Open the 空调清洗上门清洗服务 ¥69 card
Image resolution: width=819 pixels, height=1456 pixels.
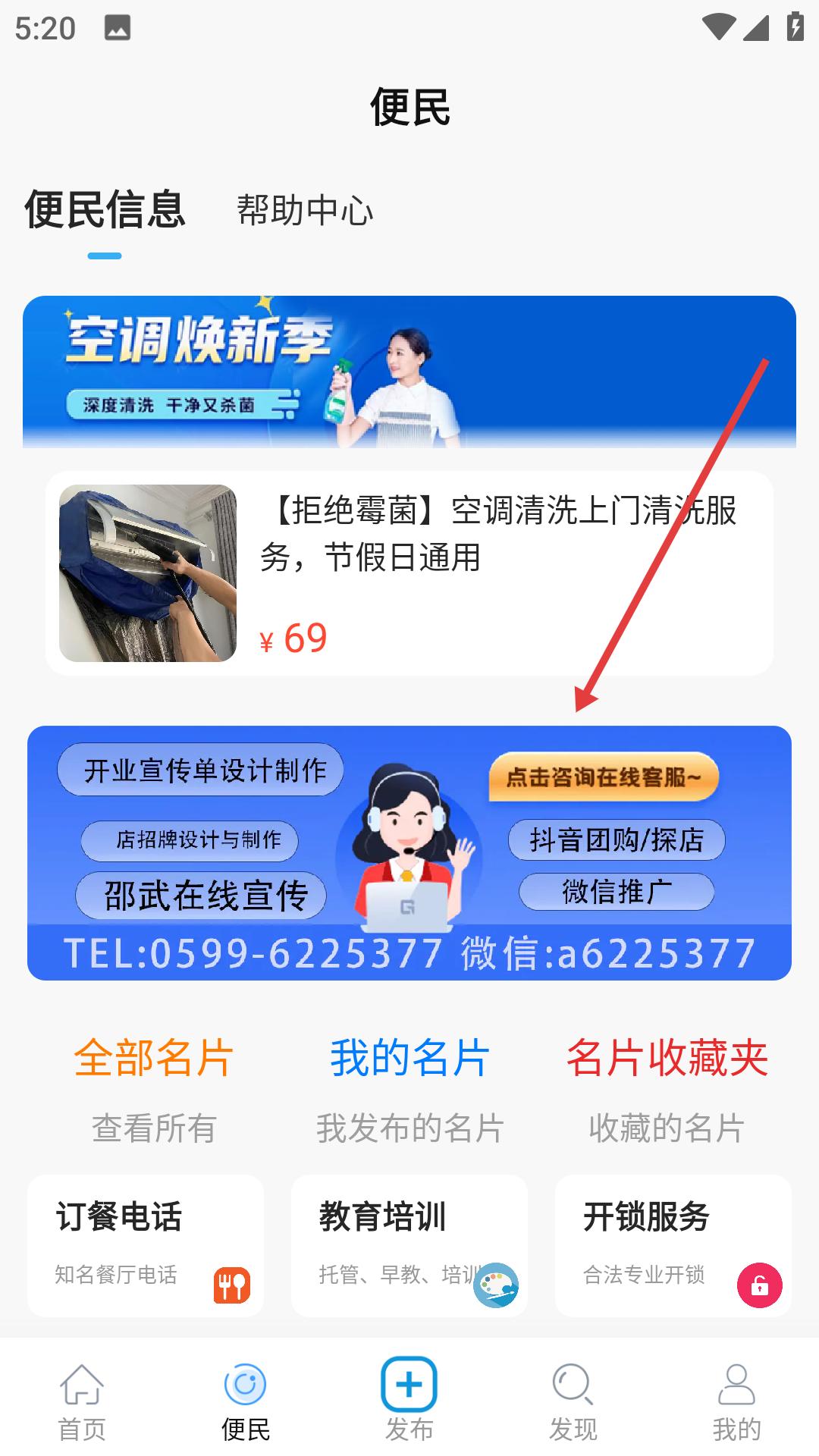pyautogui.click(x=409, y=573)
